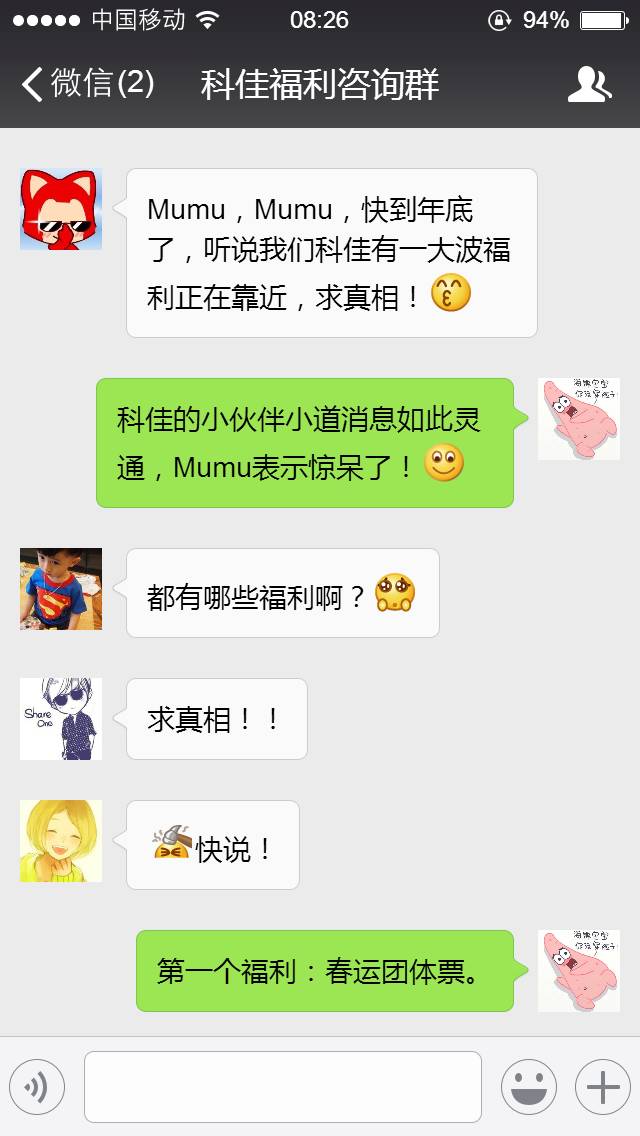Switch to voice message input
Viewport: 640px width, 1136px height.
[x=37, y=1087]
